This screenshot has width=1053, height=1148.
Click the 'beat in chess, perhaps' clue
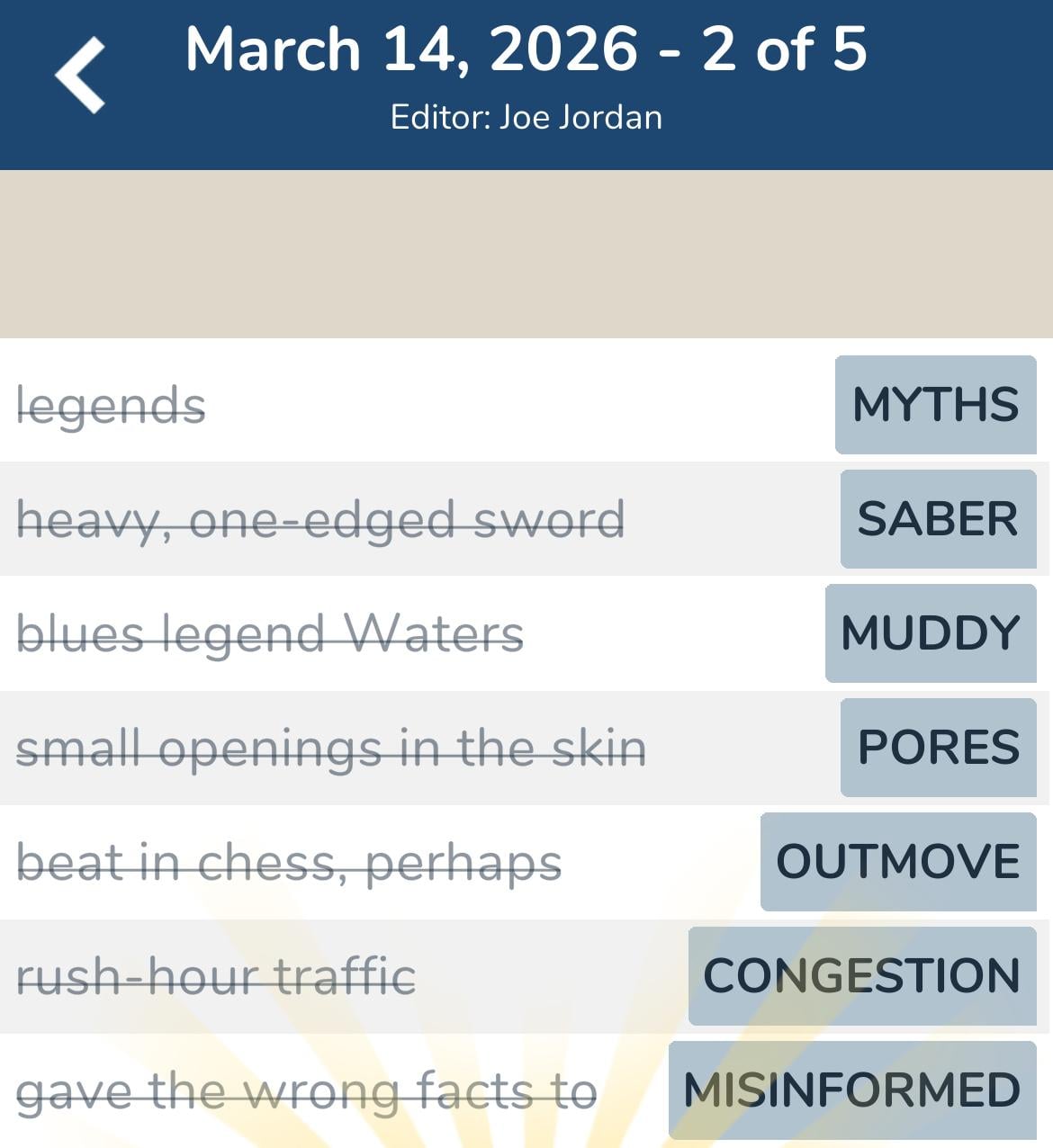[x=290, y=861]
